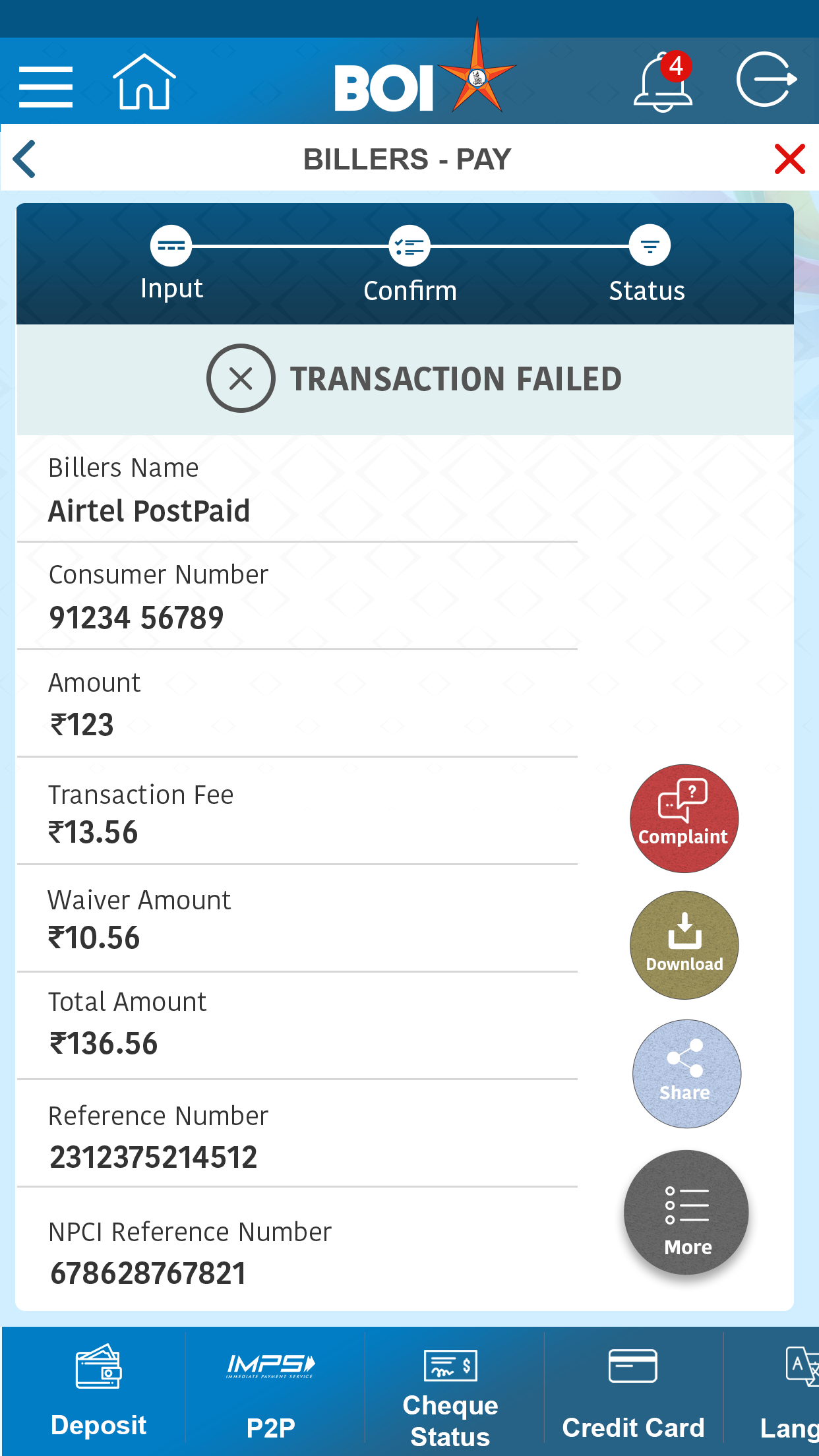
Task: Download the transaction receipt
Action: [x=684, y=945]
